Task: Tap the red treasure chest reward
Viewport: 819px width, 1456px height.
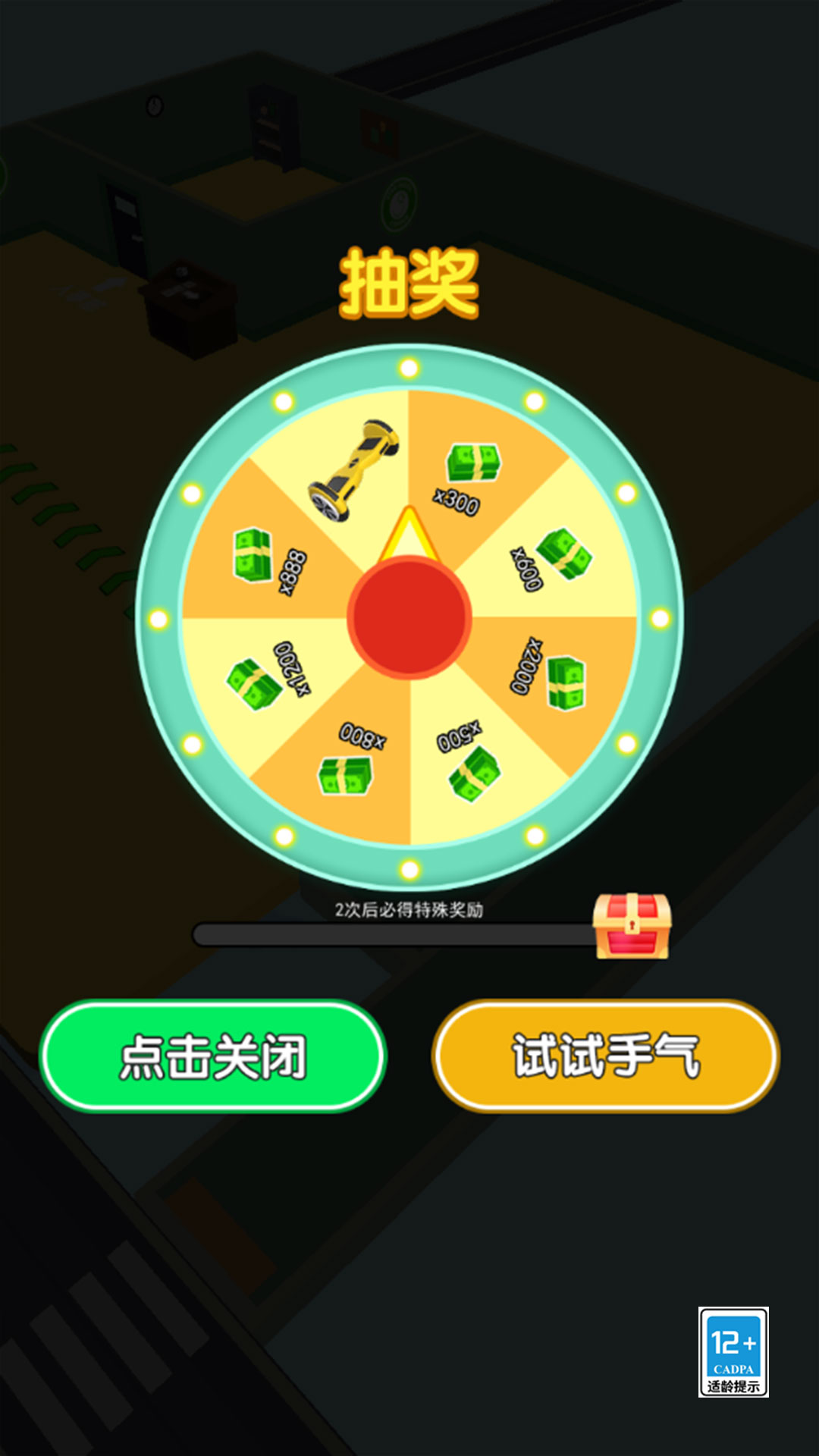Action: 632,926
